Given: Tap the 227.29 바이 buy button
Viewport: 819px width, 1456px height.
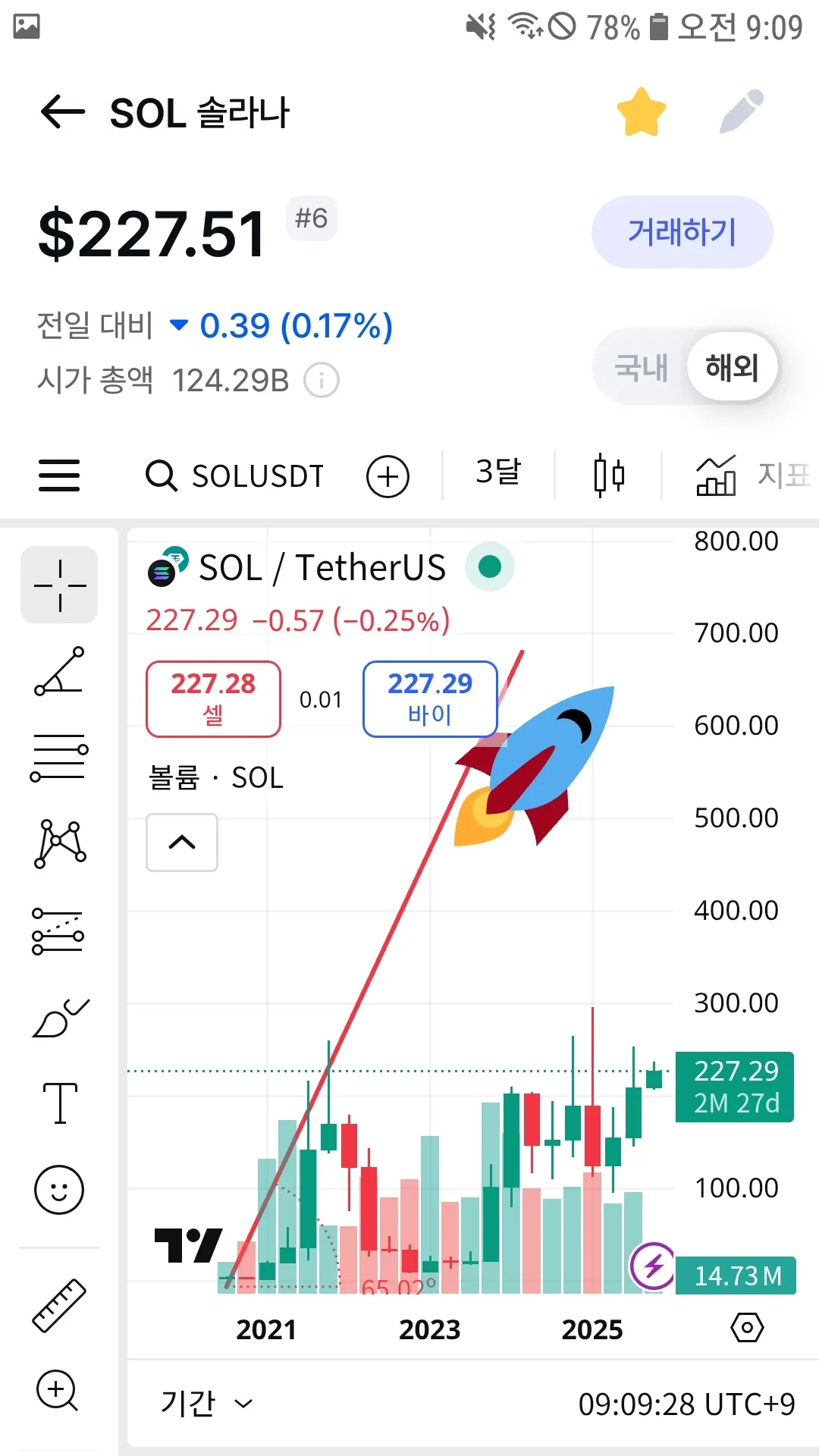Looking at the screenshot, I should [x=430, y=698].
